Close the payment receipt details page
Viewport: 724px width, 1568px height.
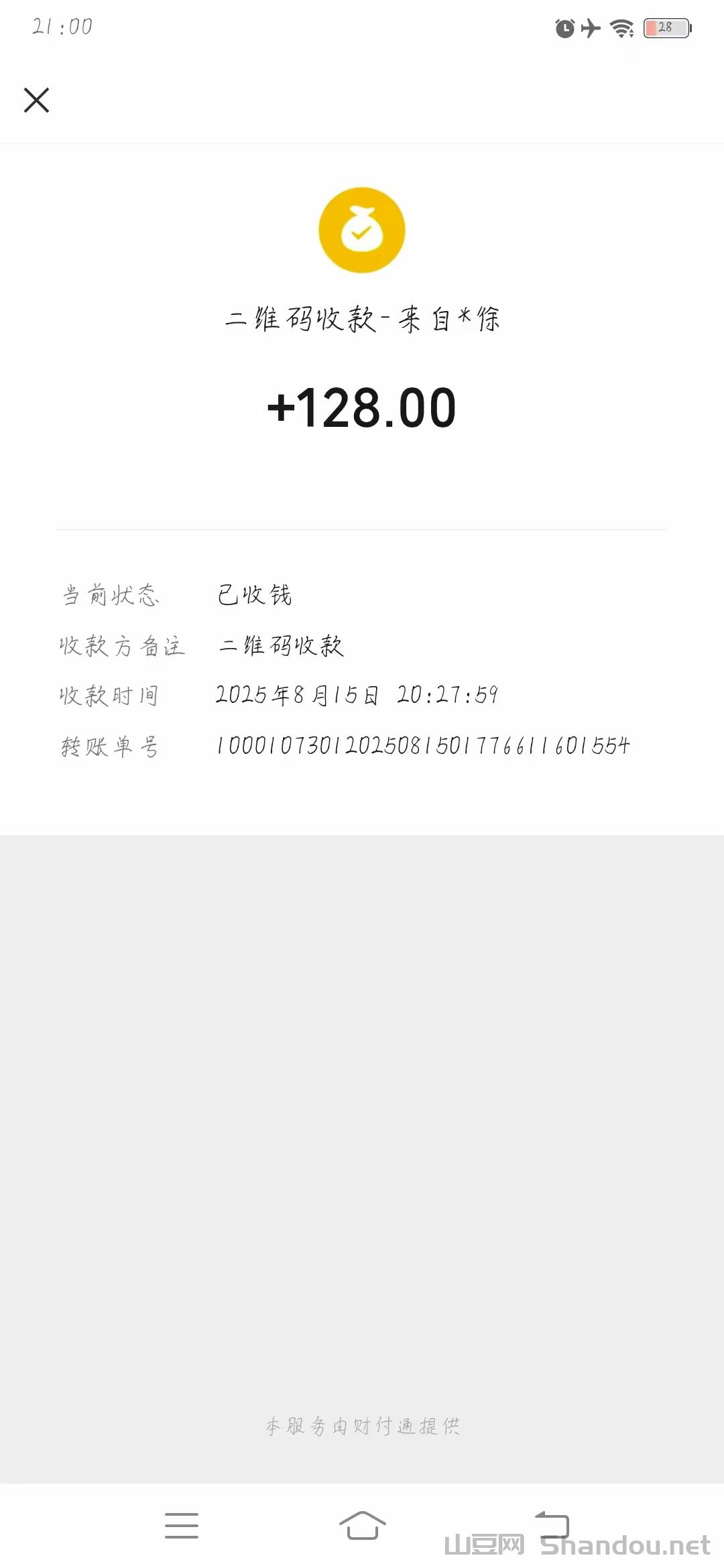point(37,101)
